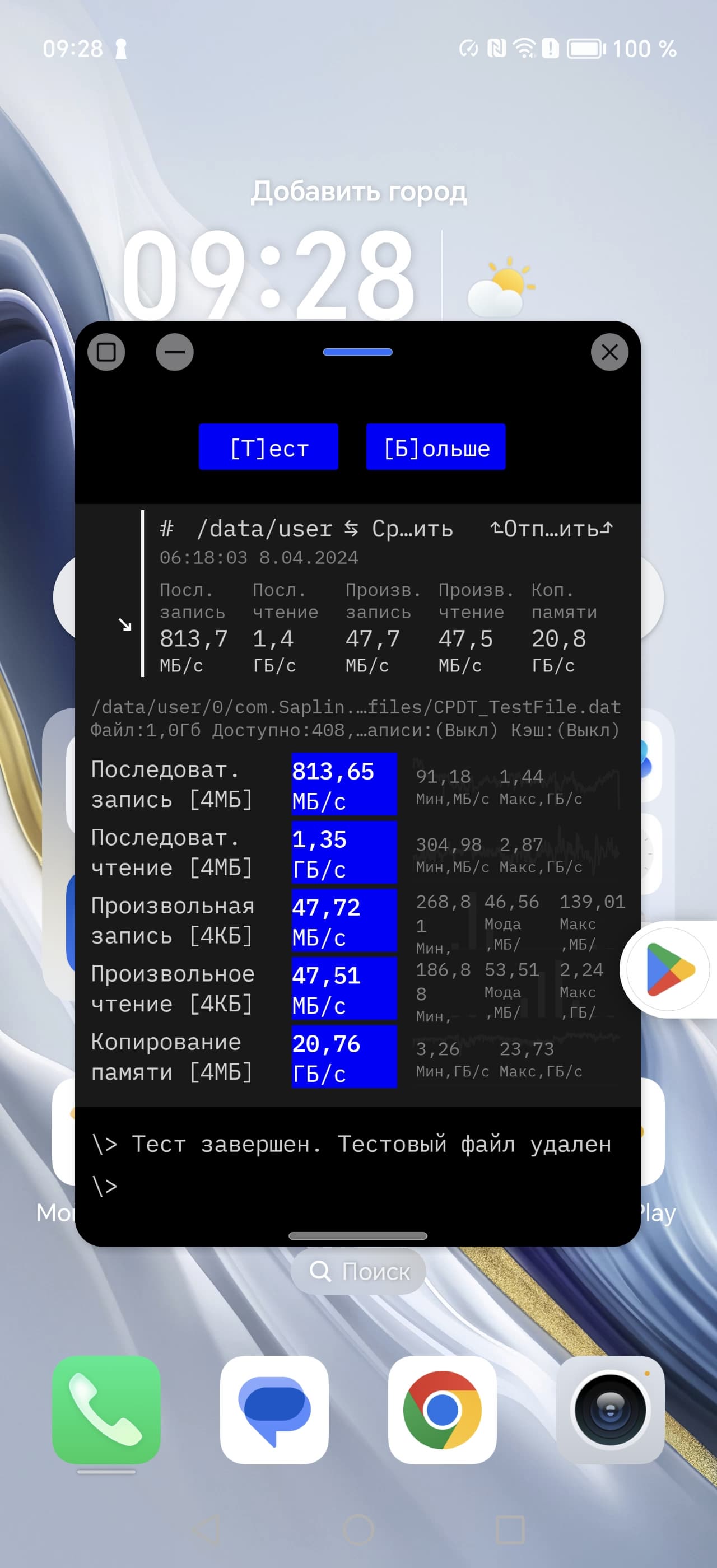This screenshot has width=717, height=1568.
Task: Launch the Messages app
Action: [x=274, y=1409]
